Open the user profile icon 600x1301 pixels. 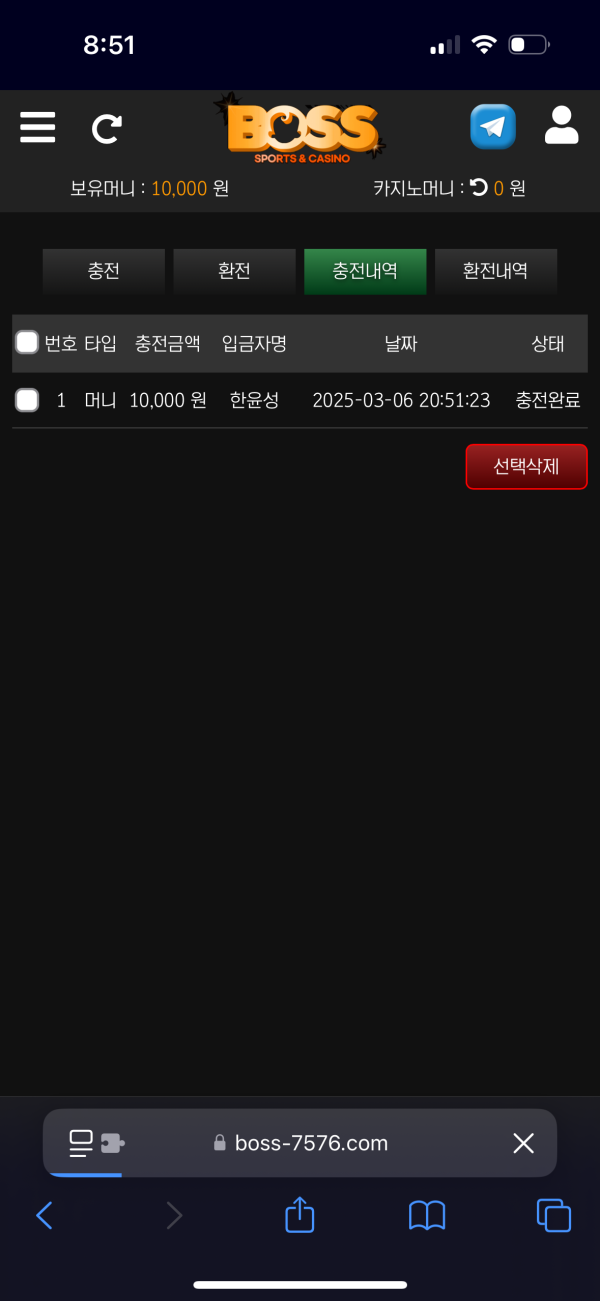562,126
